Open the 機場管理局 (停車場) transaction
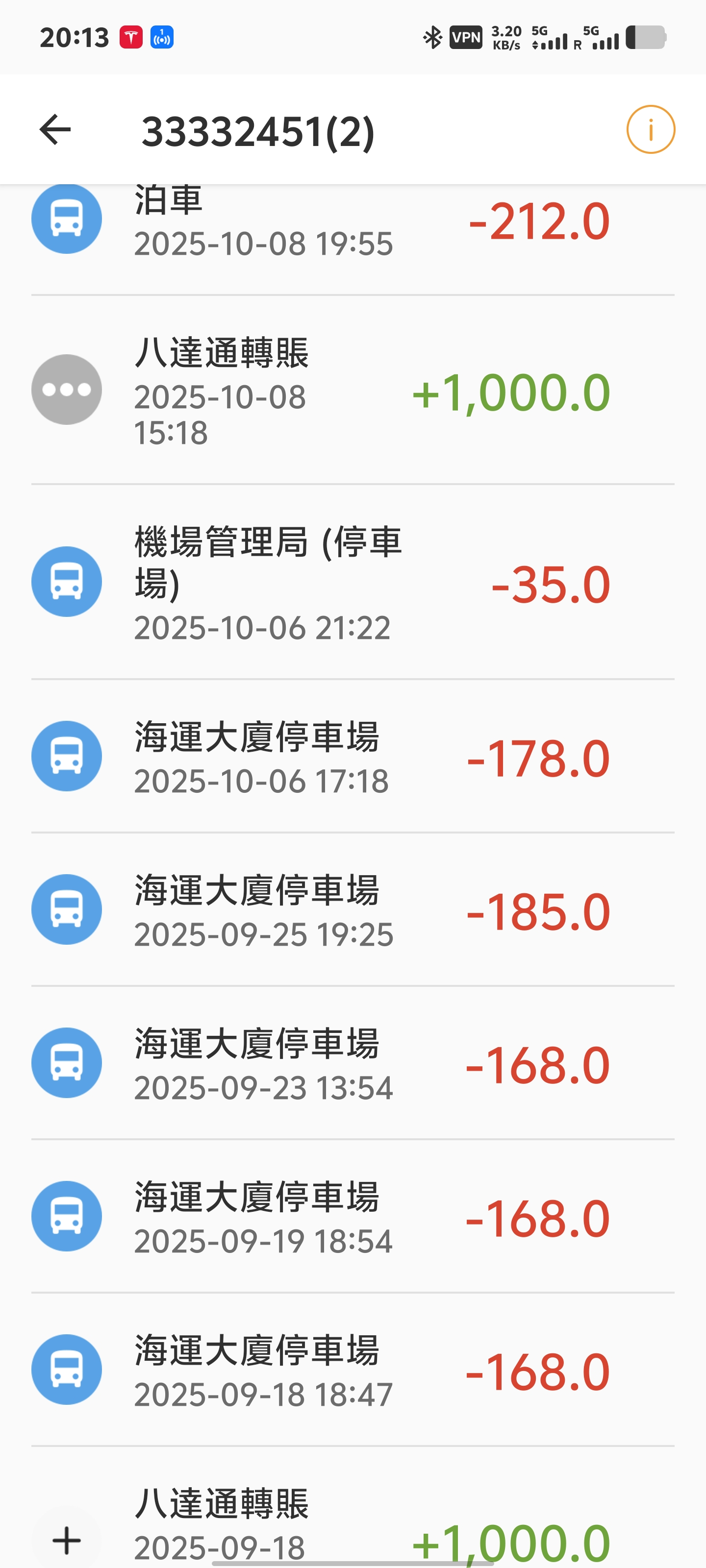The width and height of the screenshot is (706, 1568). (x=352, y=583)
